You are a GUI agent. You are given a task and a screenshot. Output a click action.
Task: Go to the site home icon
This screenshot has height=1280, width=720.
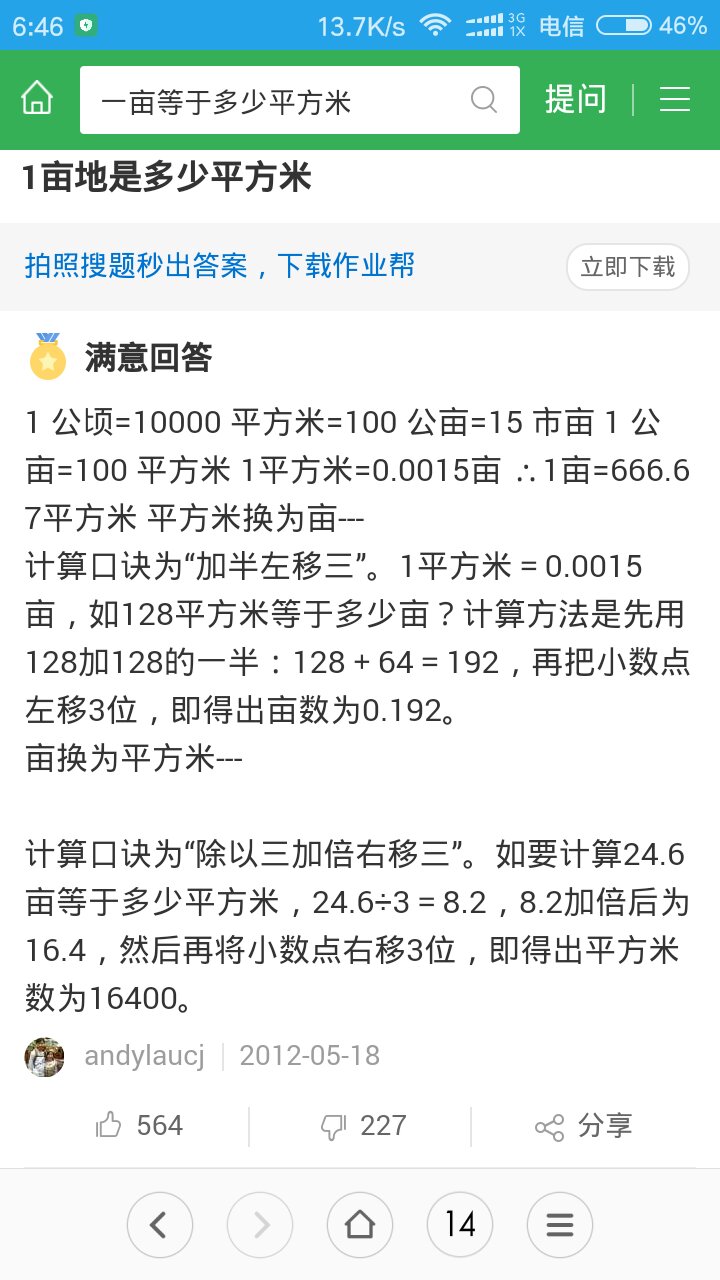tap(37, 99)
